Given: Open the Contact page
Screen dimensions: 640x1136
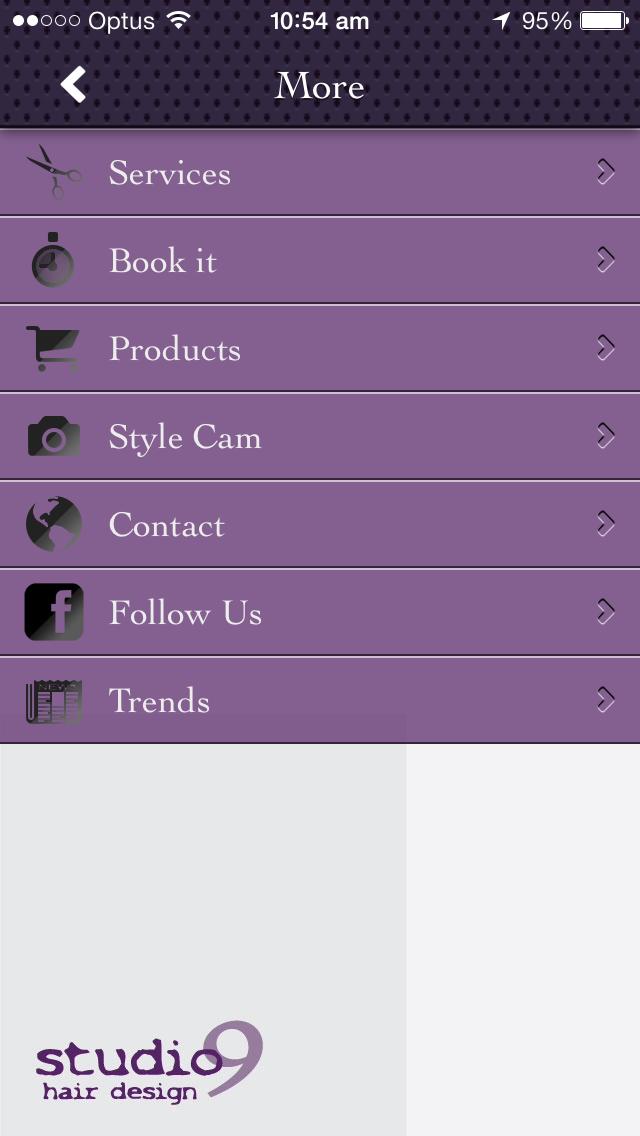Looking at the screenshot, I should pyautogui.click(x=320, y=525).
